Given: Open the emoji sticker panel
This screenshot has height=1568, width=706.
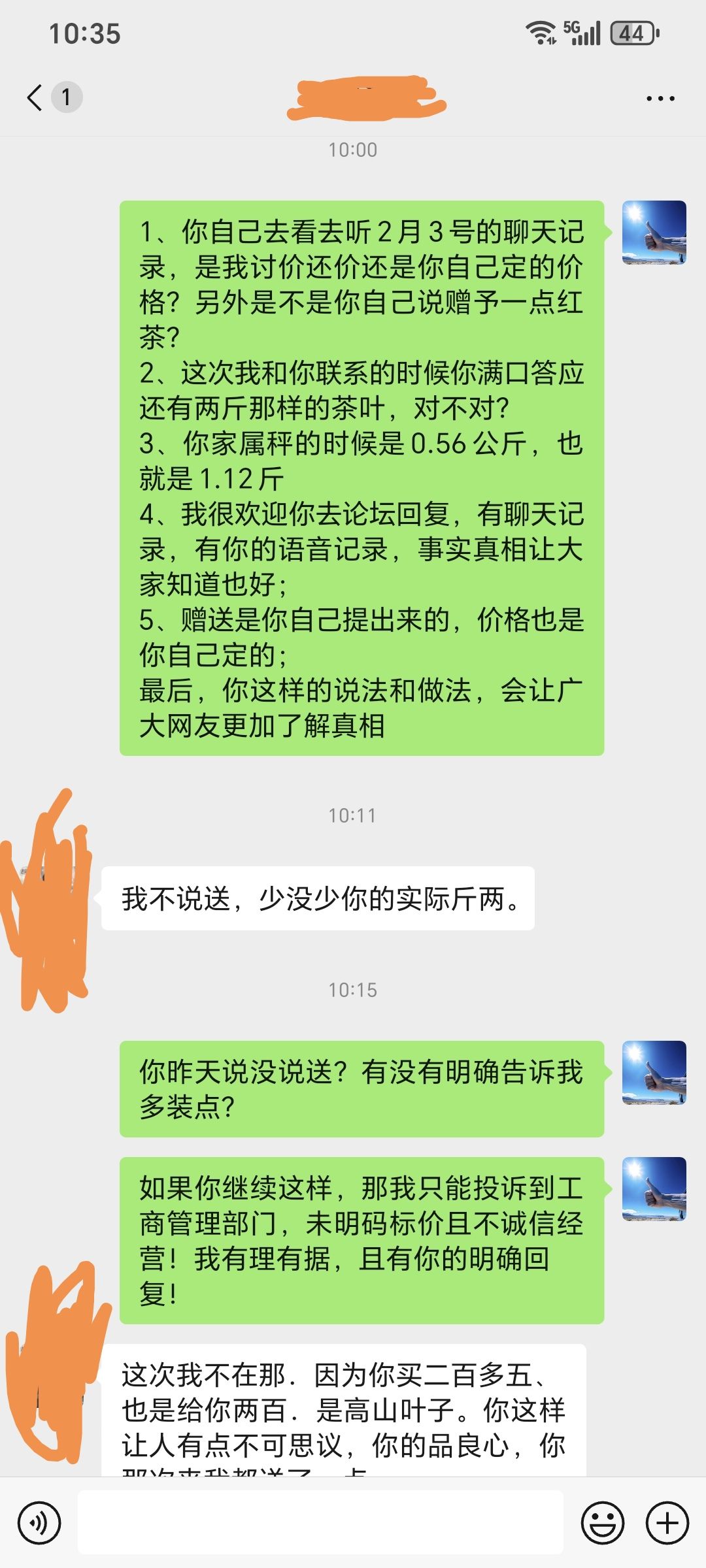Looking at the screenshot, I should pos(602,1523).
